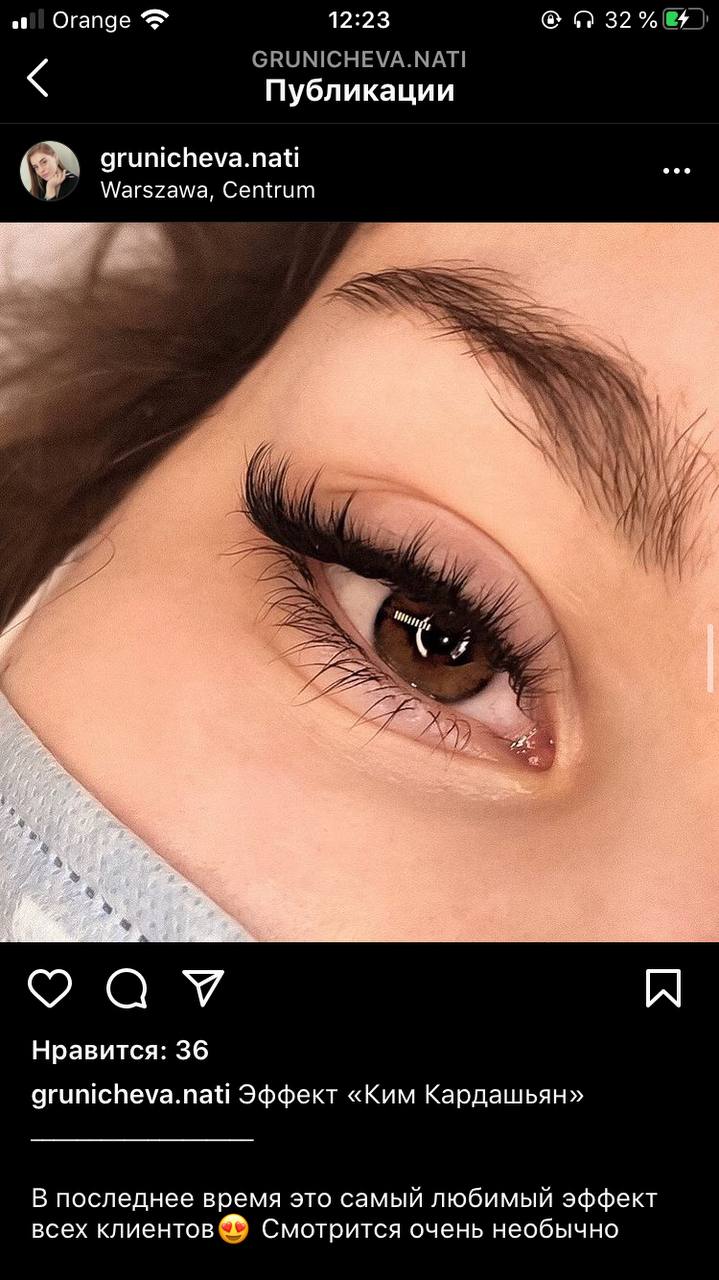Tap grunicheva.nati username beside the avatar
The height and width of the screenshot is (1280, 719).
pos(200,158)
